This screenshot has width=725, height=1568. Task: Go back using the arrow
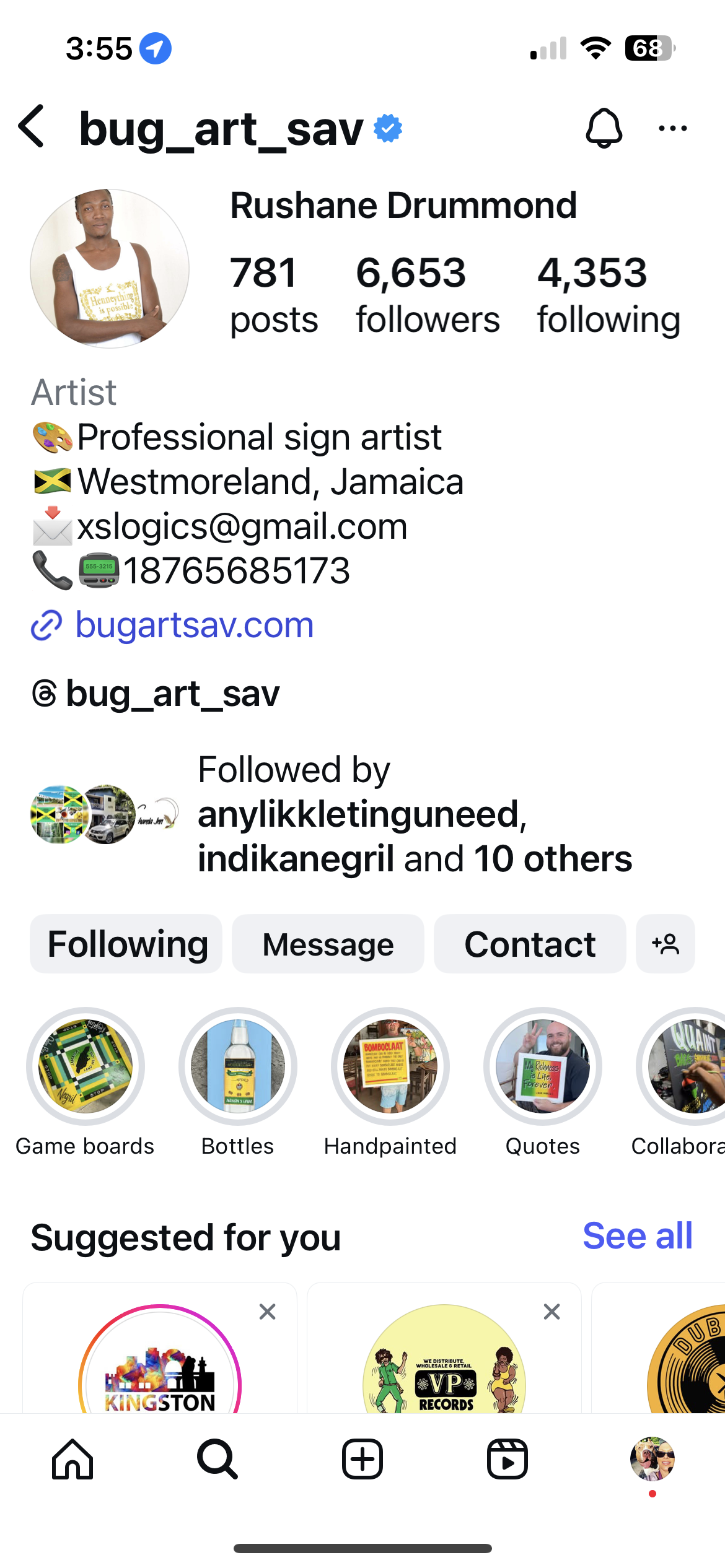pos(32,127)
